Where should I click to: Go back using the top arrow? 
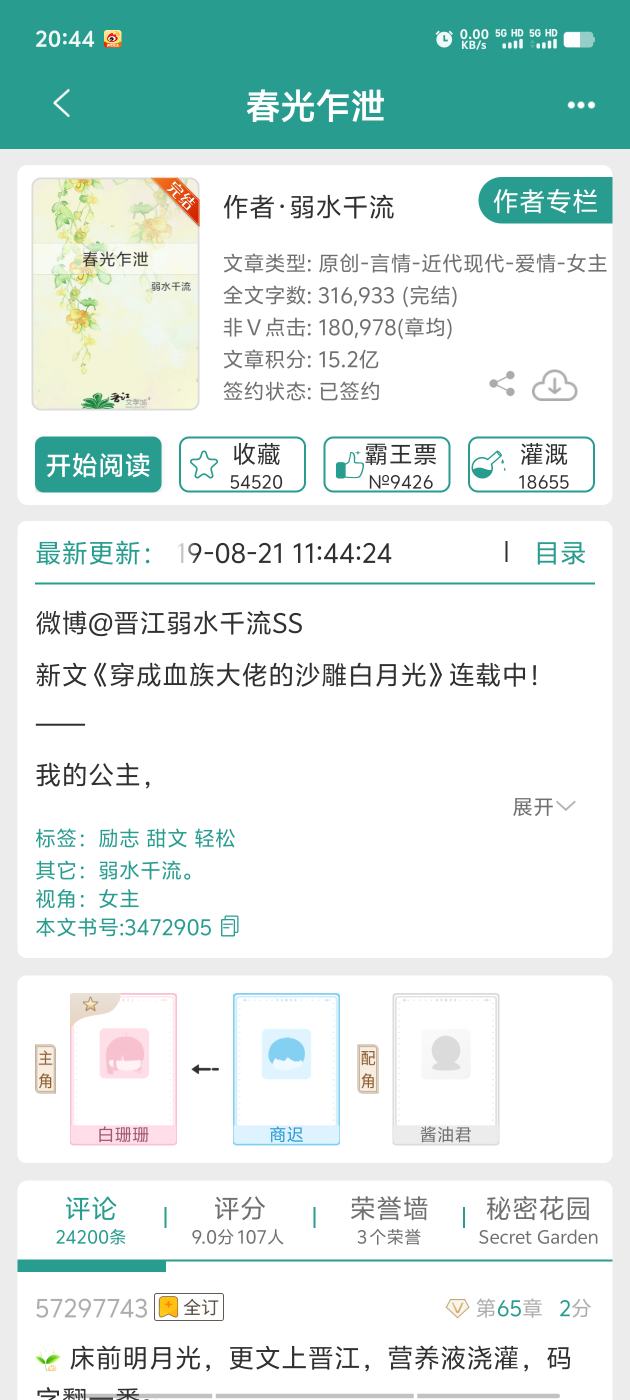point(62,103)
